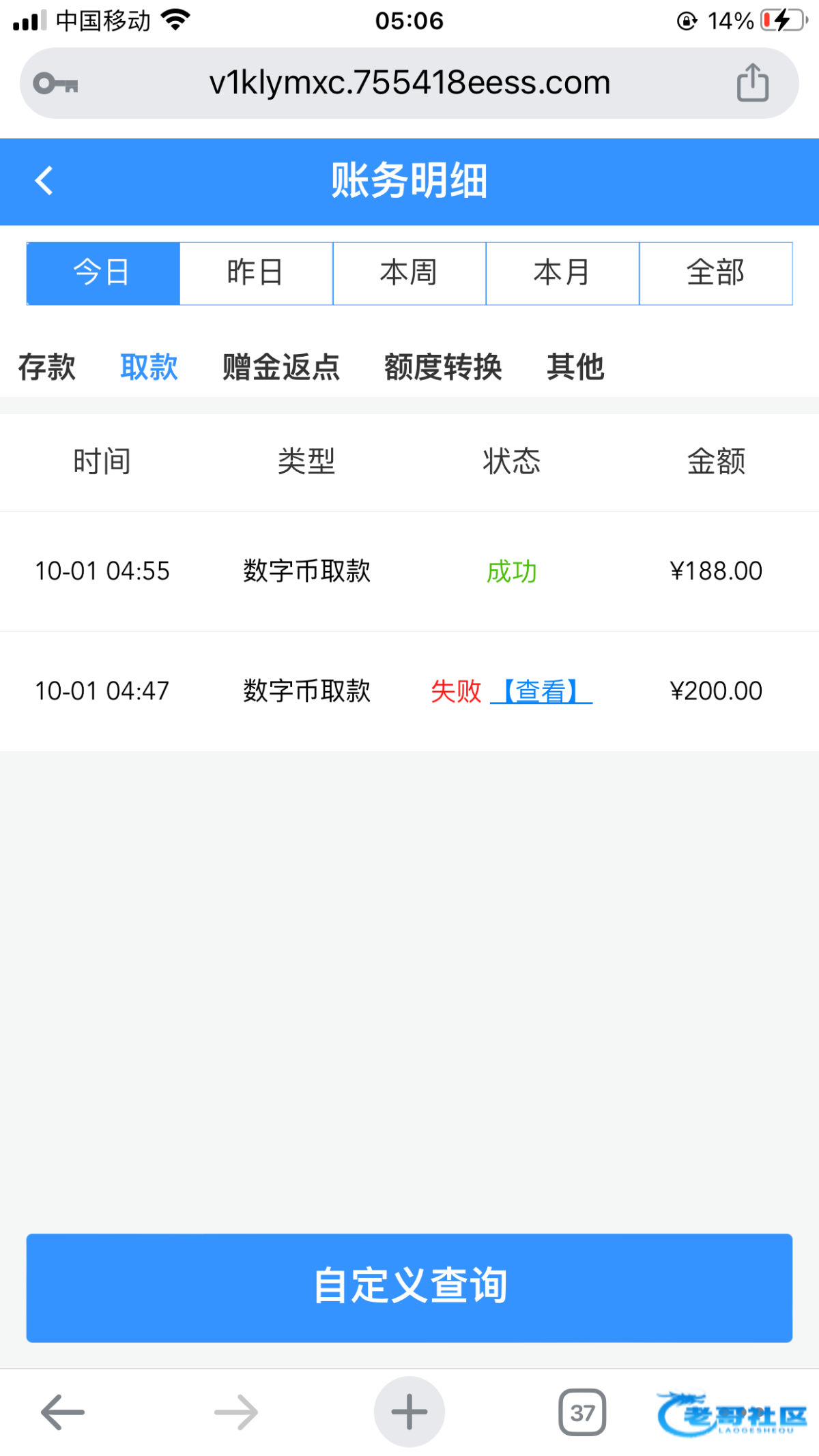This screenshot has width=819, height=1456.
Task: Open a new browser tab
Action: pyautogui.click(x=409, y=1412)
